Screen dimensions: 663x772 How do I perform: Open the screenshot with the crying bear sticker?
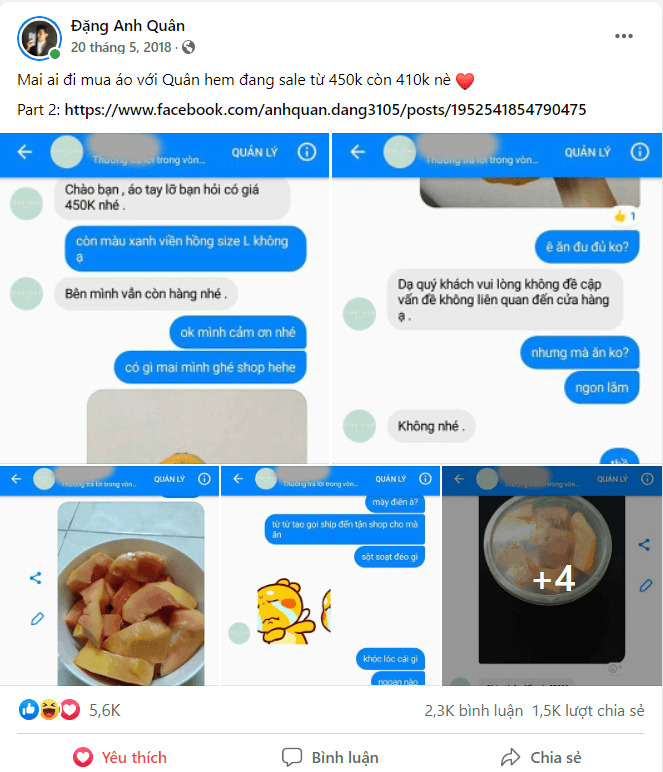[330, 576]
